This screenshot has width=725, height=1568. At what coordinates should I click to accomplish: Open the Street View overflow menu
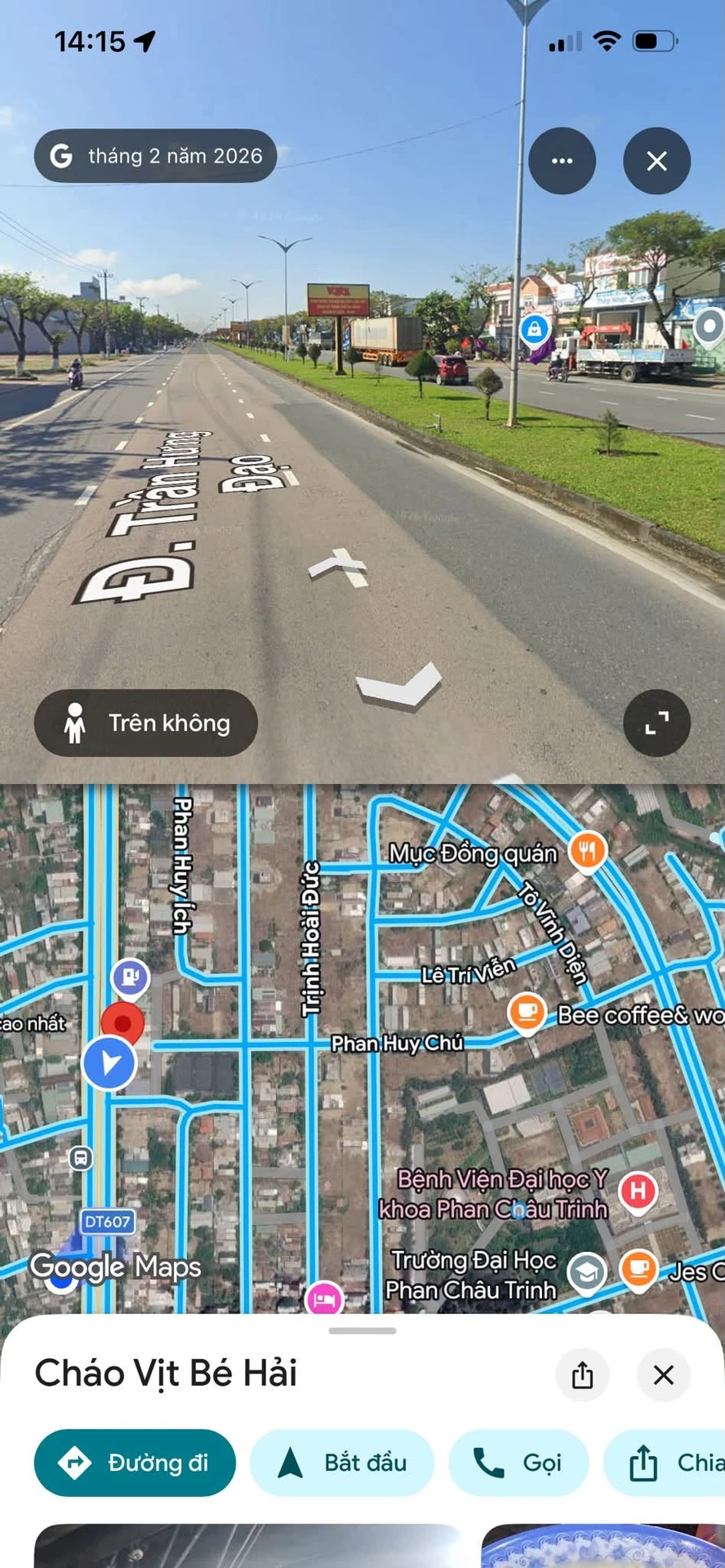coord(562,161)
